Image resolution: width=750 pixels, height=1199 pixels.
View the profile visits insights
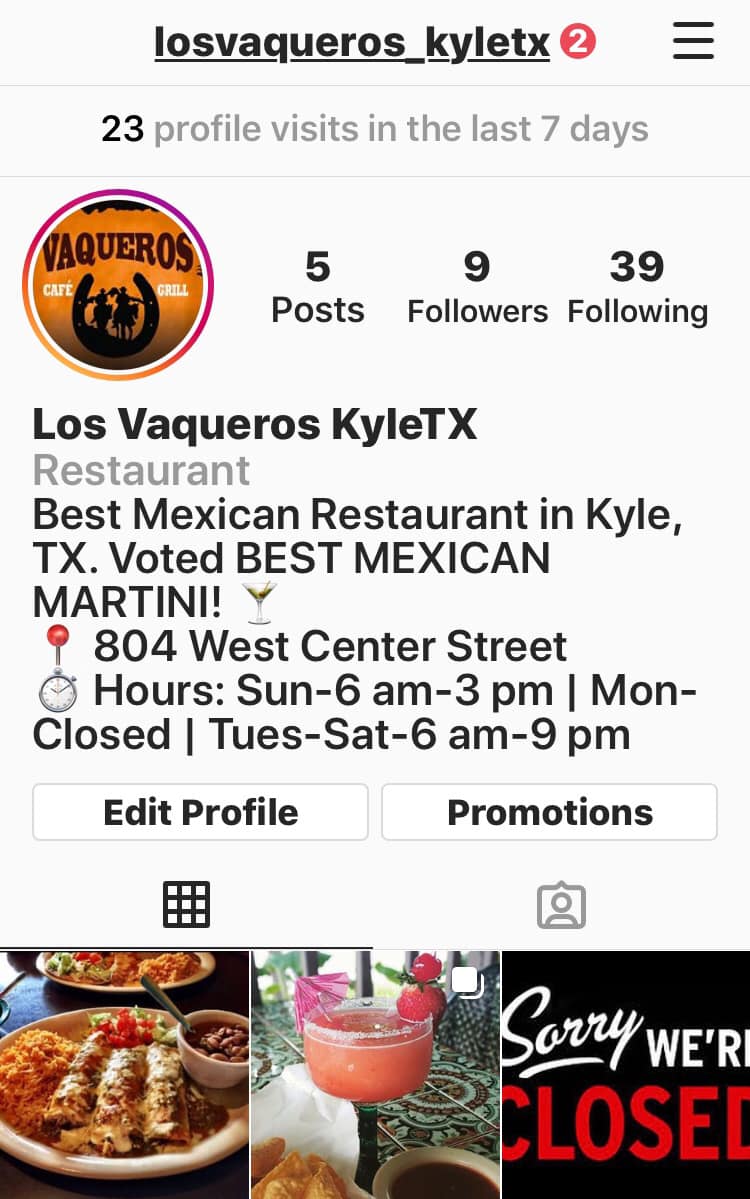point(375,129)
